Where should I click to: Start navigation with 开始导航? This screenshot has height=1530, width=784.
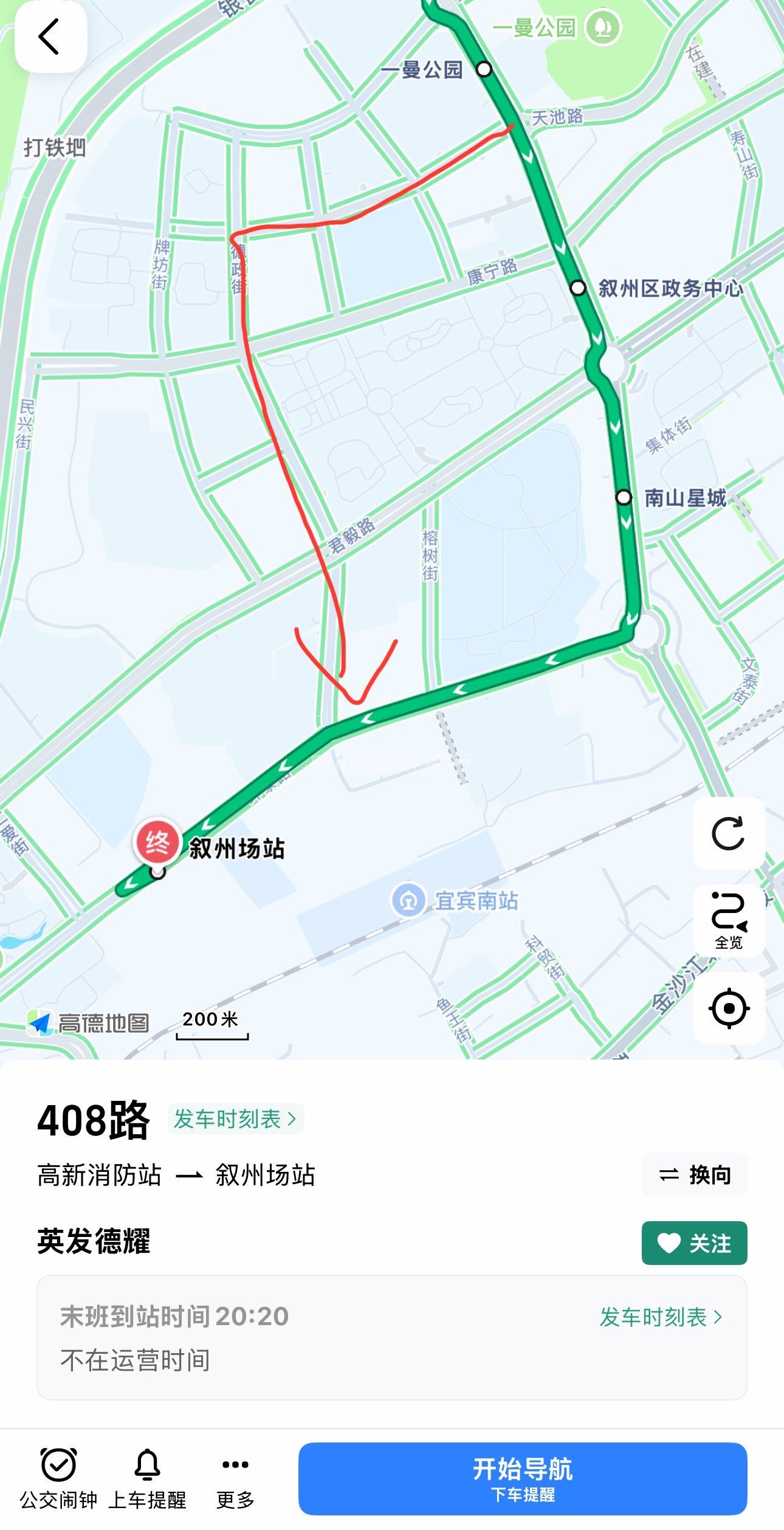(522, 1478)
